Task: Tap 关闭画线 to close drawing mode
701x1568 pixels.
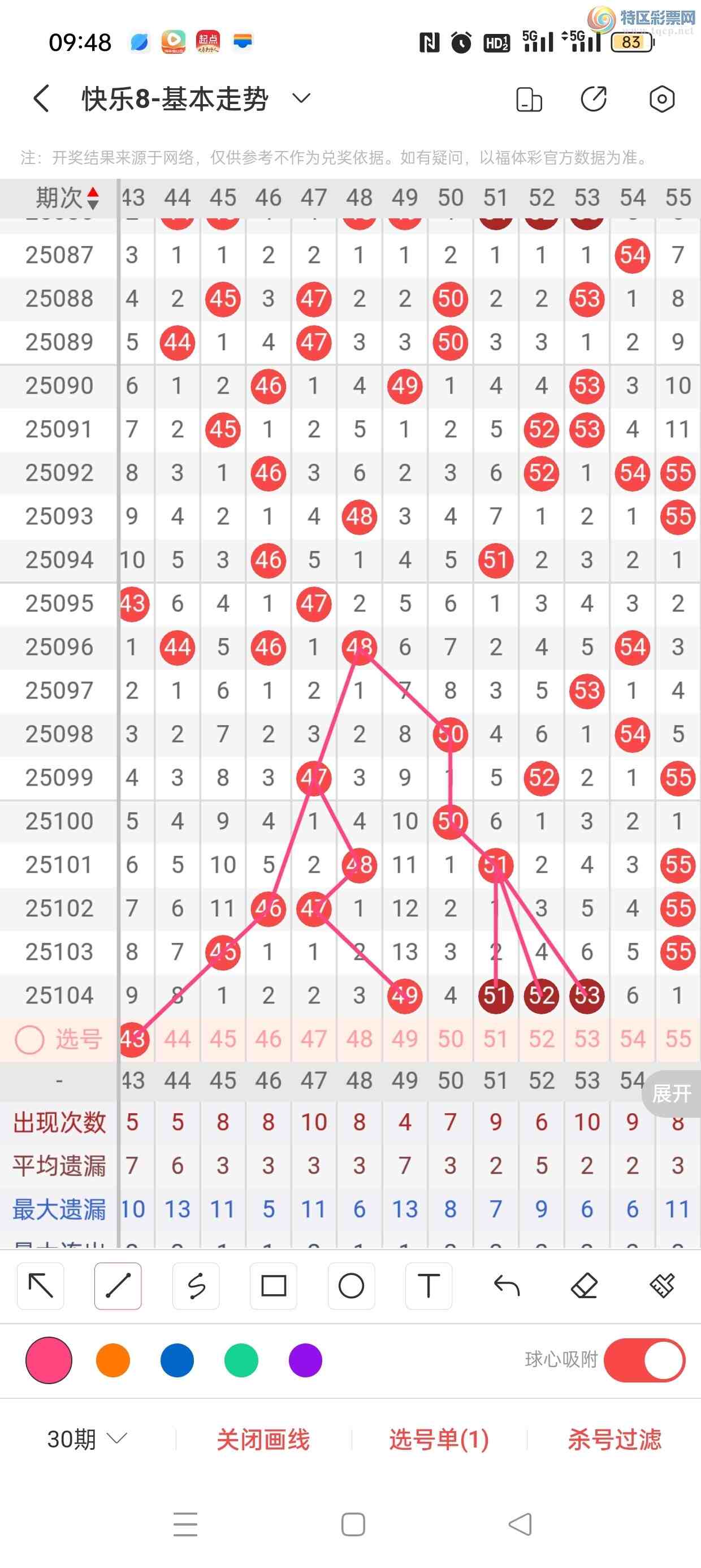Action: [263, 1440]
